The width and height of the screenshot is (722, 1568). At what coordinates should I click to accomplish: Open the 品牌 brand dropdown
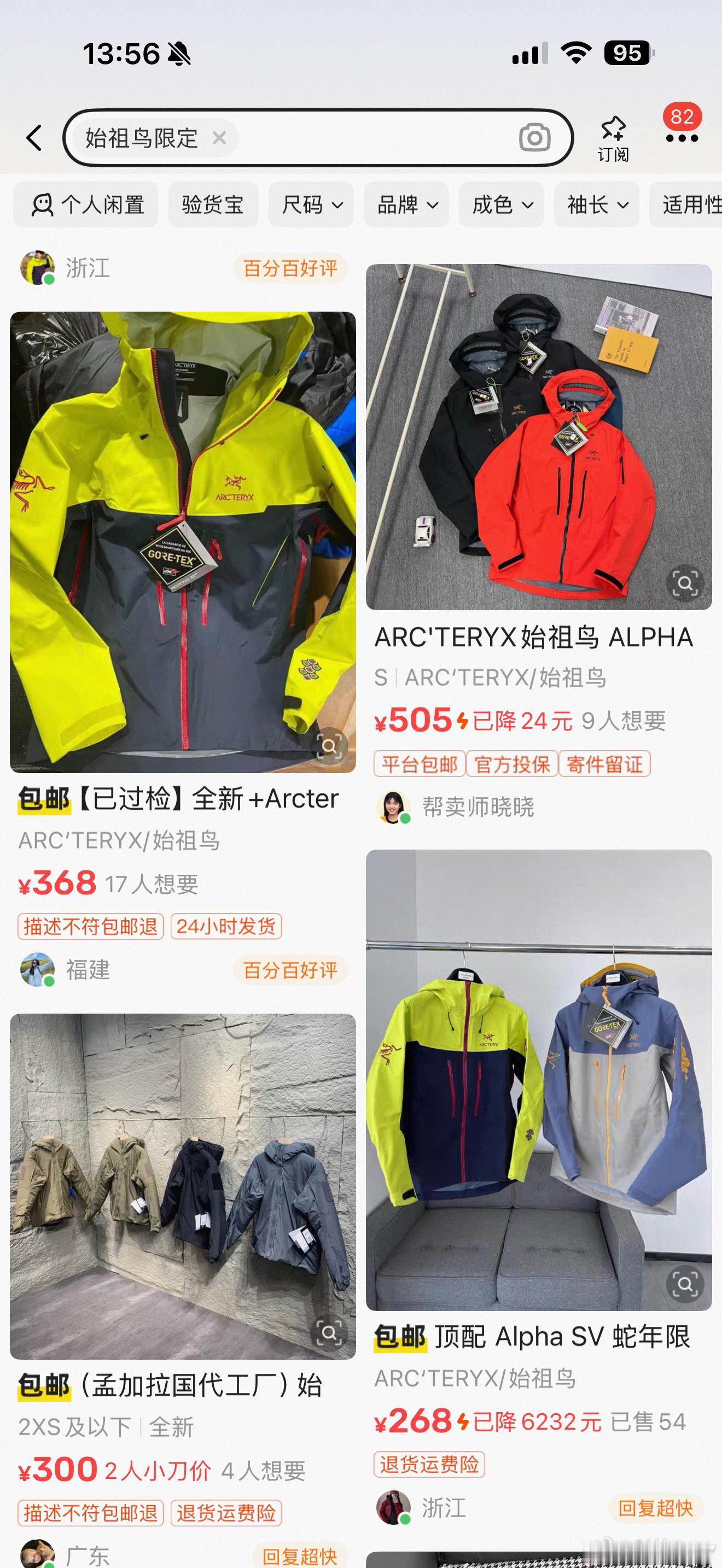pyautogui.click(x=406, y=205)
